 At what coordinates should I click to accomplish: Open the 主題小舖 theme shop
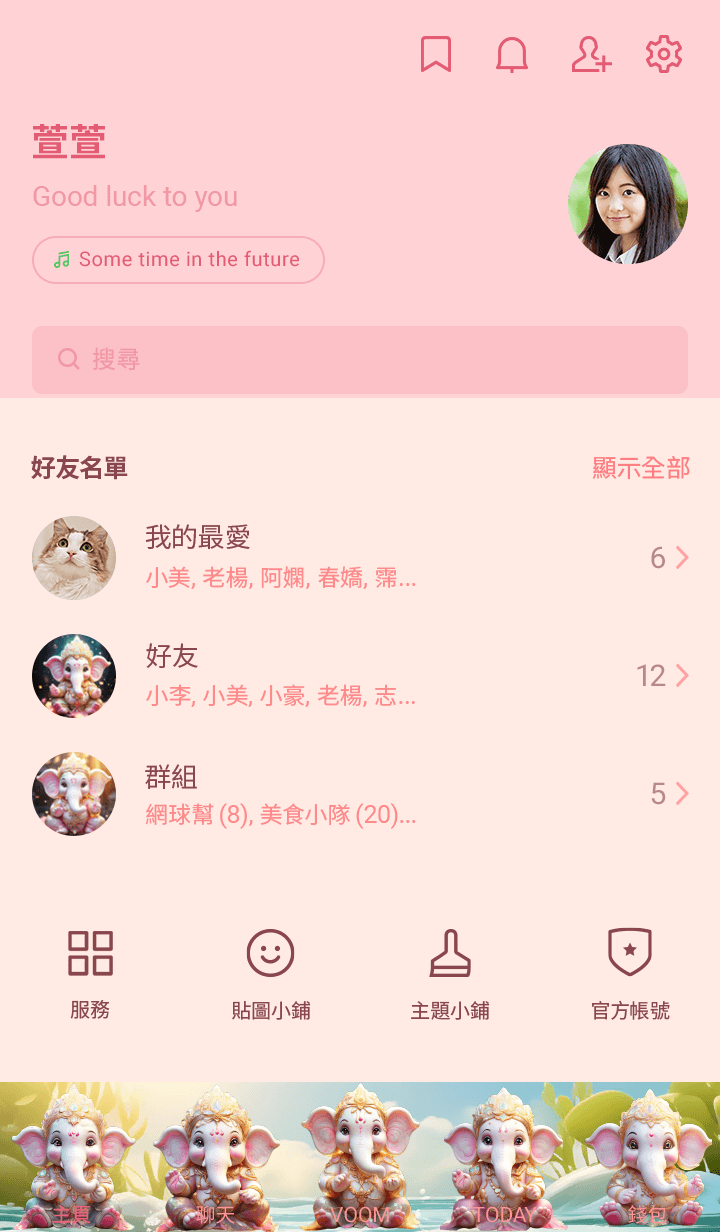click(x=450, y=972)
